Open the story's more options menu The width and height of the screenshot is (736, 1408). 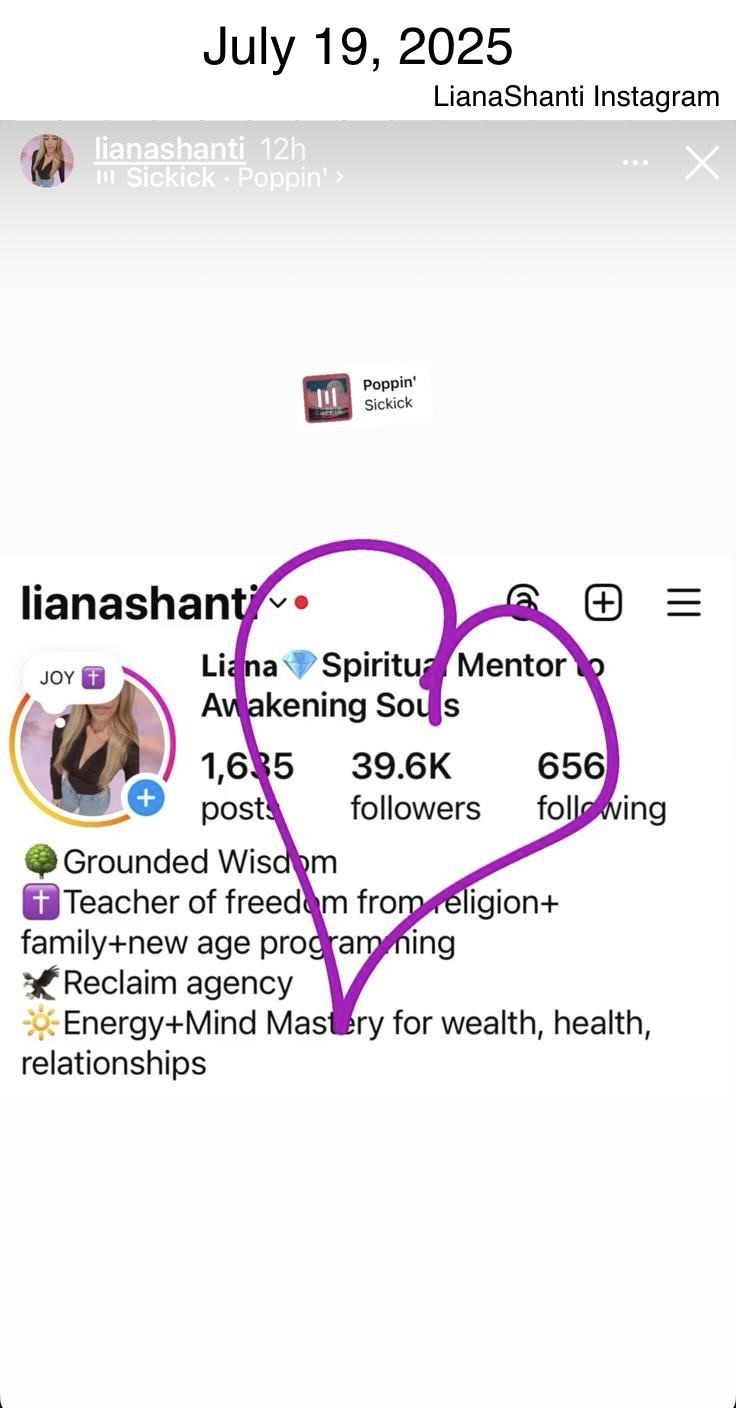[x=635, y=162]
